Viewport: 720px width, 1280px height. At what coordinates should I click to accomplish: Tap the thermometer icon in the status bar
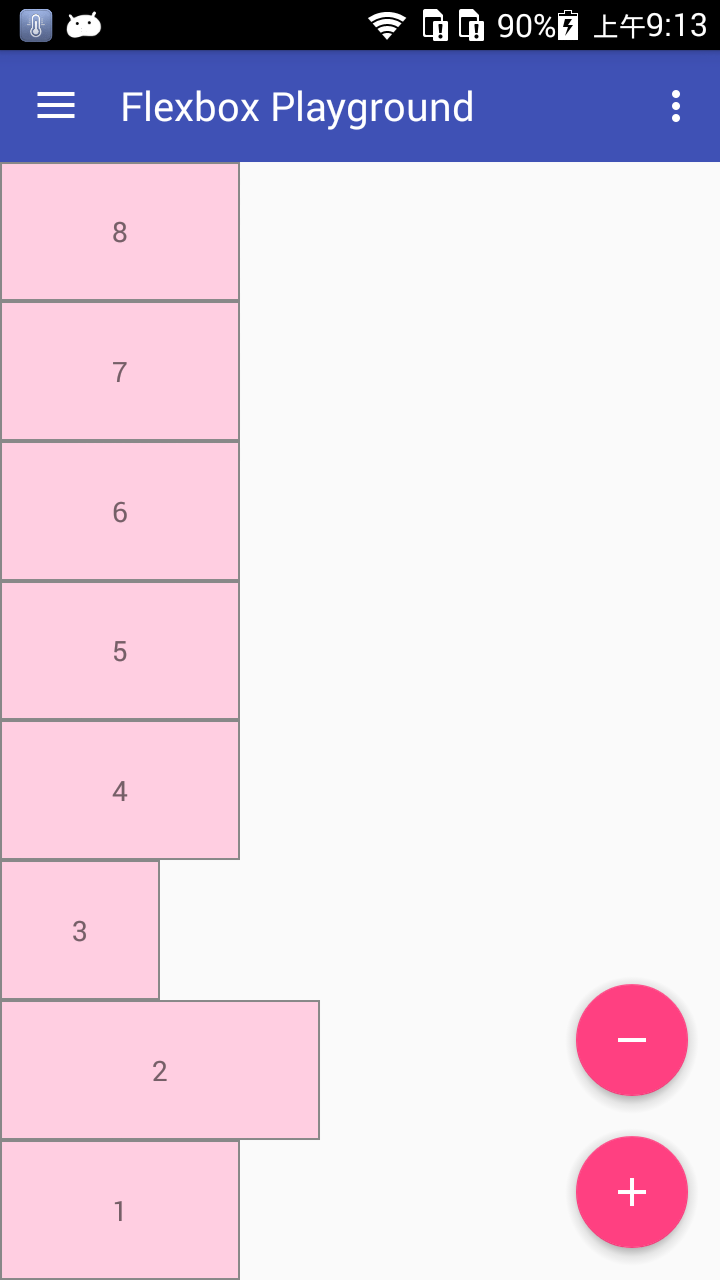[37, 25]
